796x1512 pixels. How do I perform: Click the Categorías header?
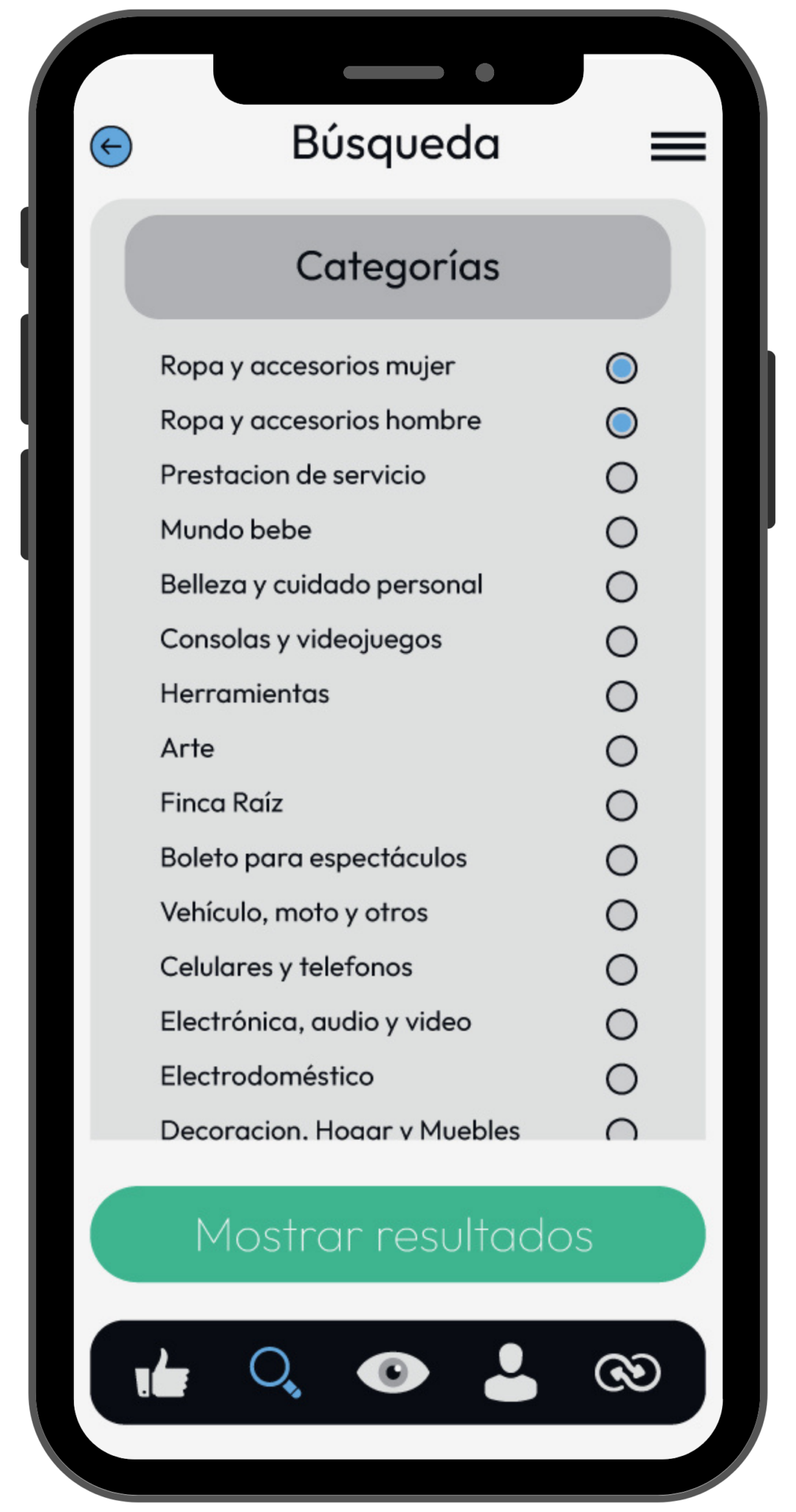398,265
